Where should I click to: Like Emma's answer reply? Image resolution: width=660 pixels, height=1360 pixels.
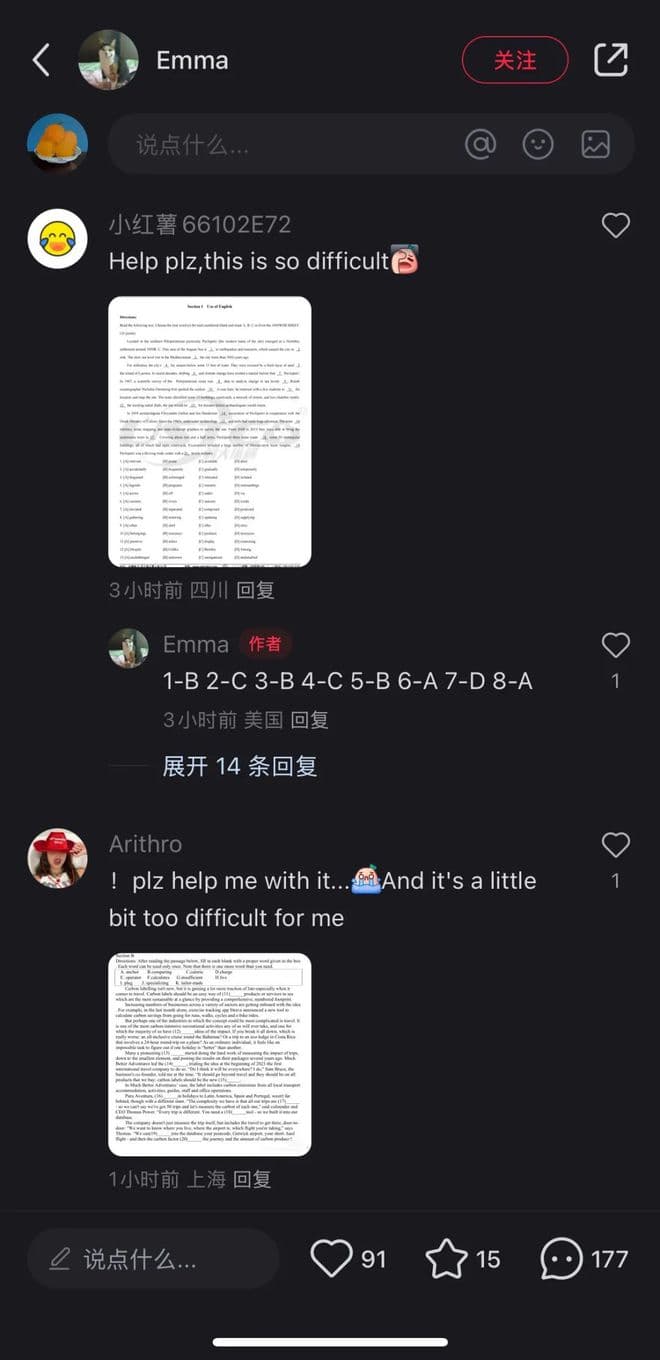(616, 646)
